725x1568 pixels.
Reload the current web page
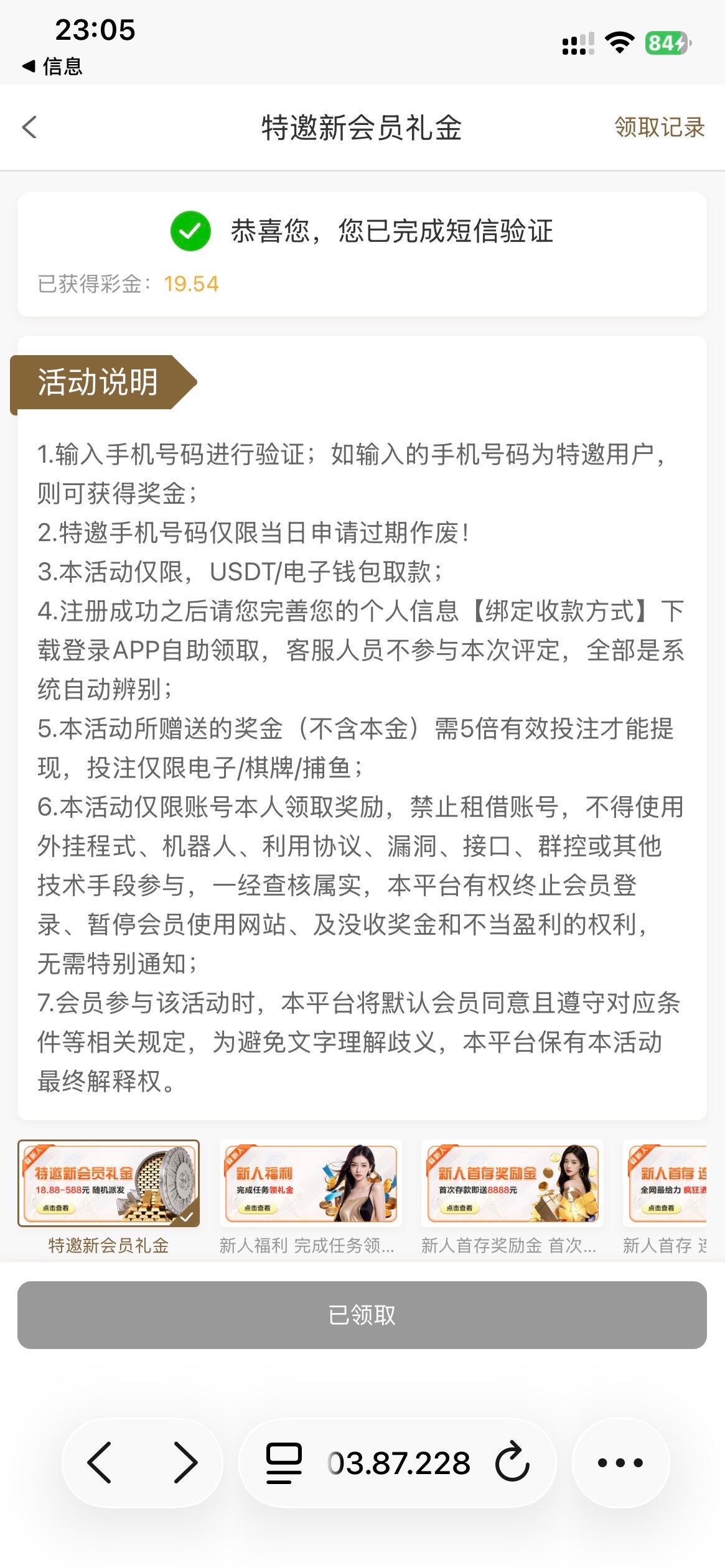click(512, 1462)
